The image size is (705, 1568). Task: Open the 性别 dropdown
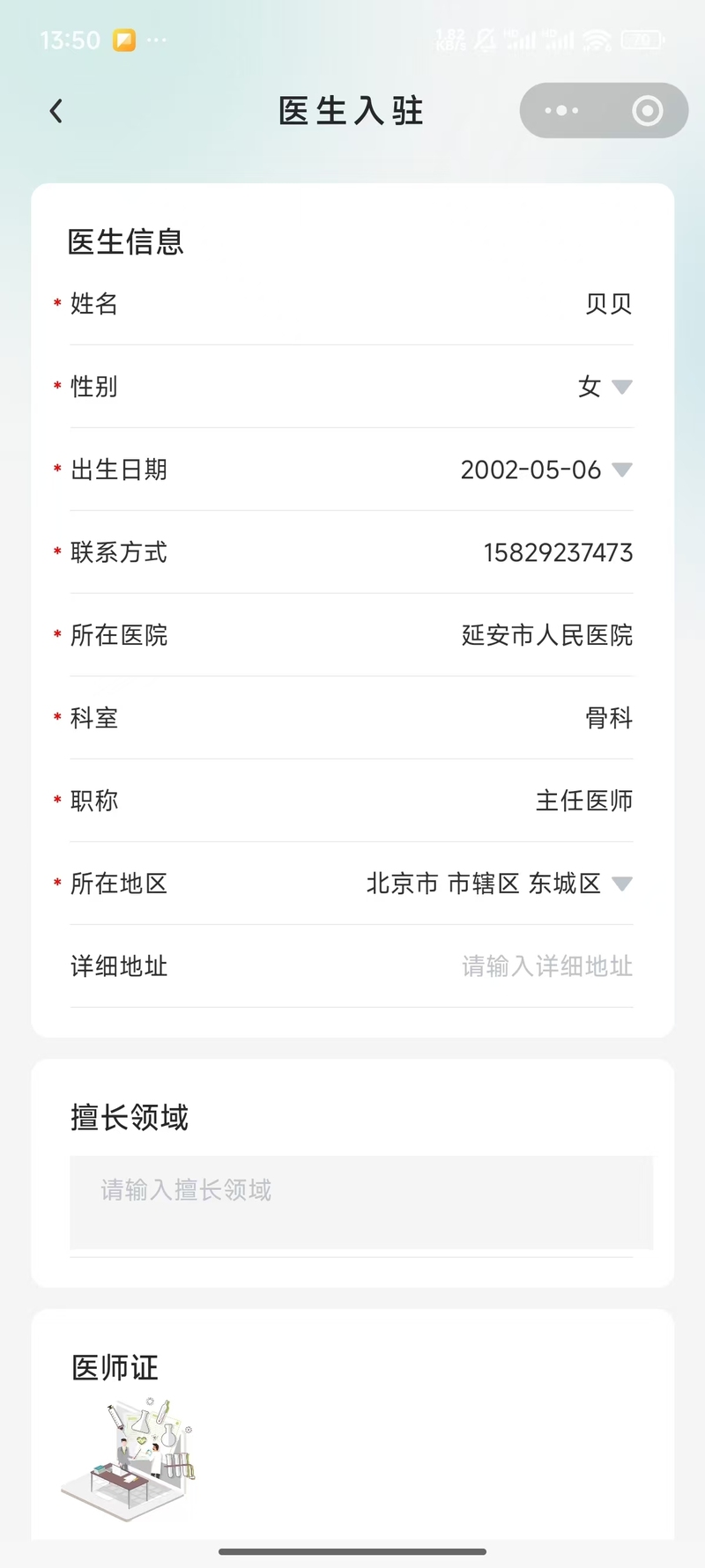(605, 387)
